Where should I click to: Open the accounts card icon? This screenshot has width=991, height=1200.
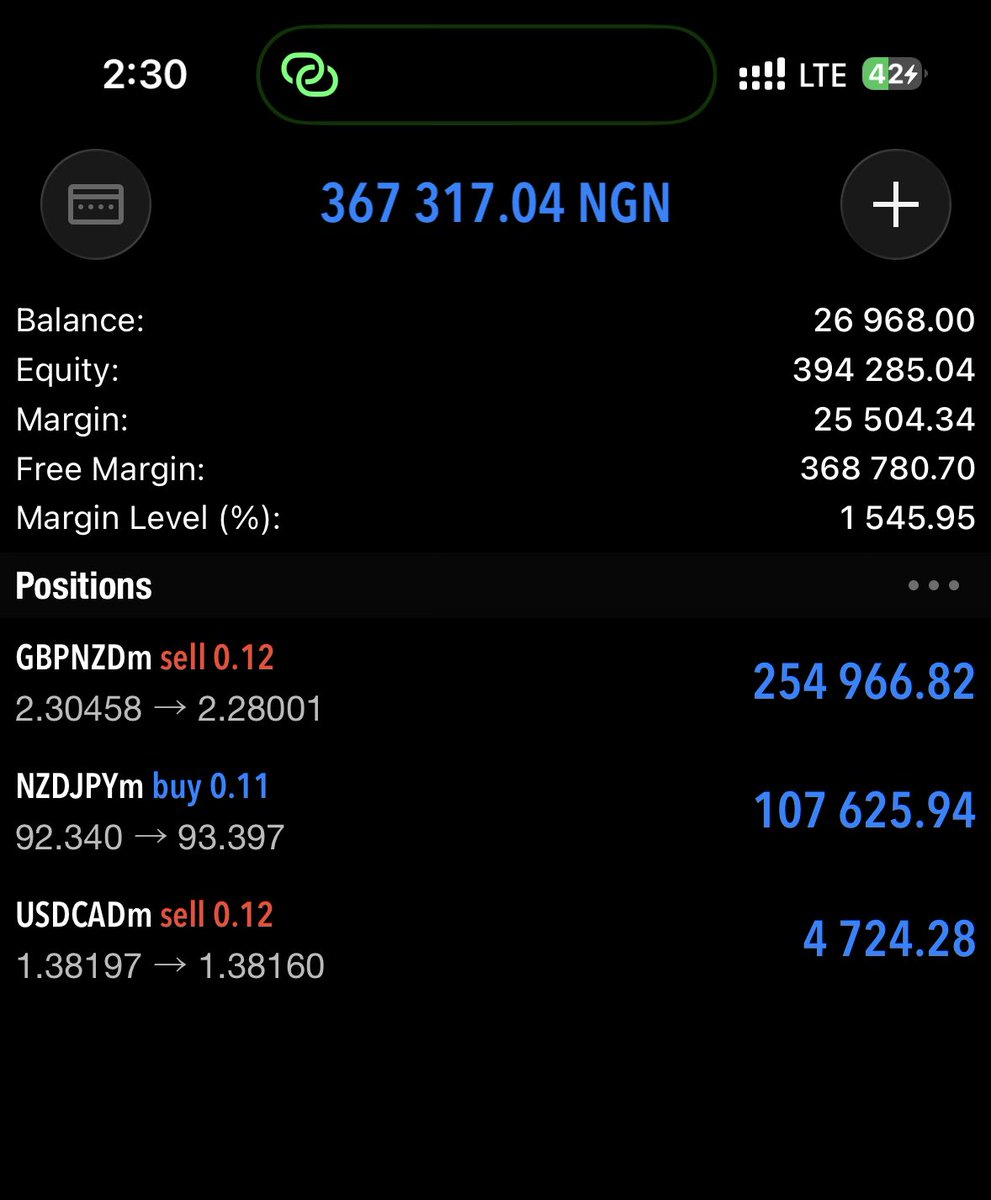[x=96, y=204]
